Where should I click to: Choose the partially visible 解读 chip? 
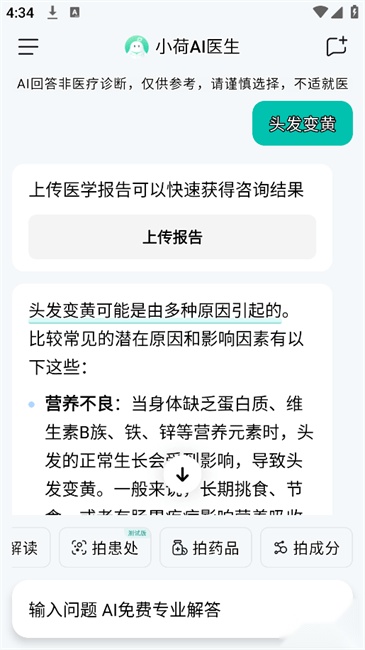pos(30,547)
